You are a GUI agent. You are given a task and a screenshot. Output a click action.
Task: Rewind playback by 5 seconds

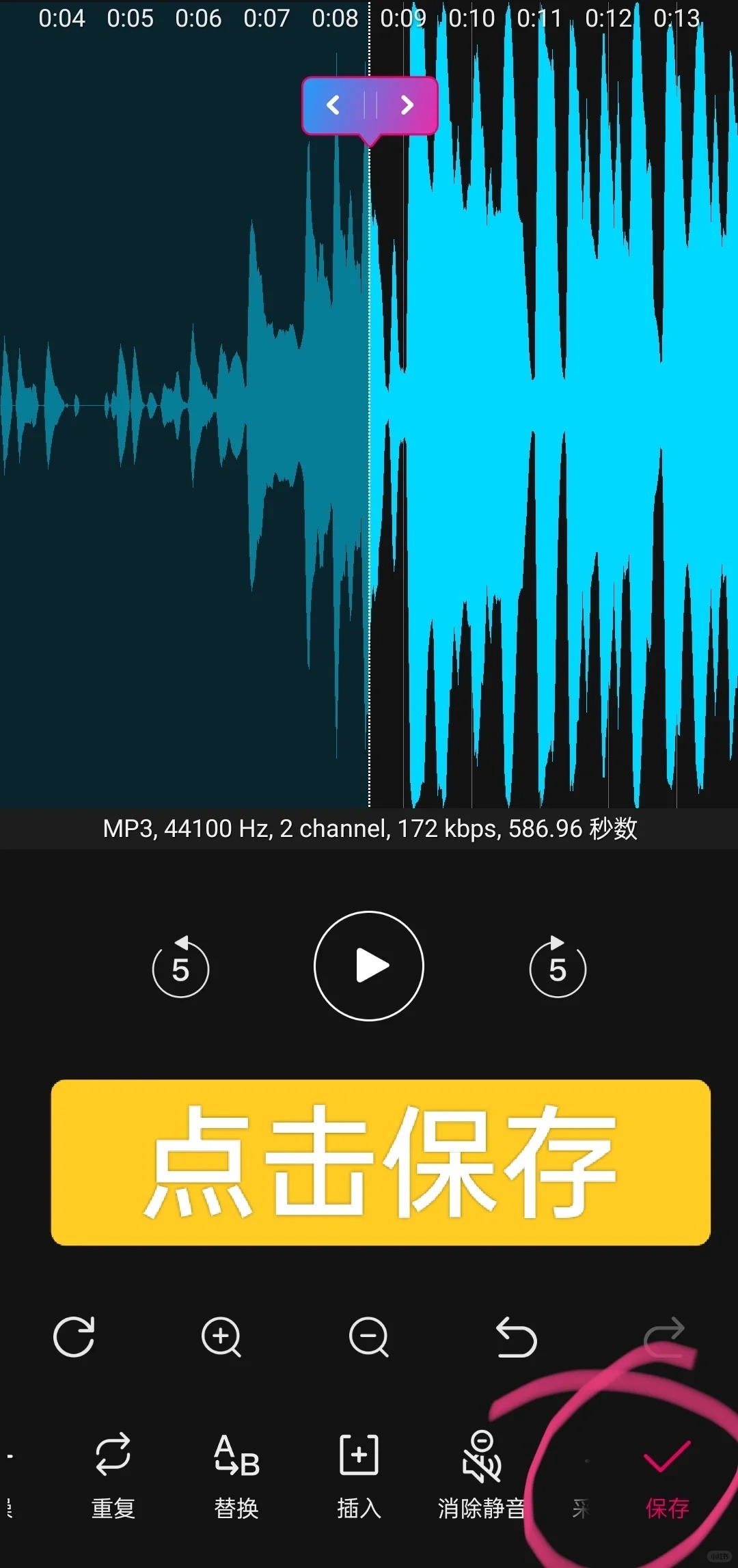[180, 966]
